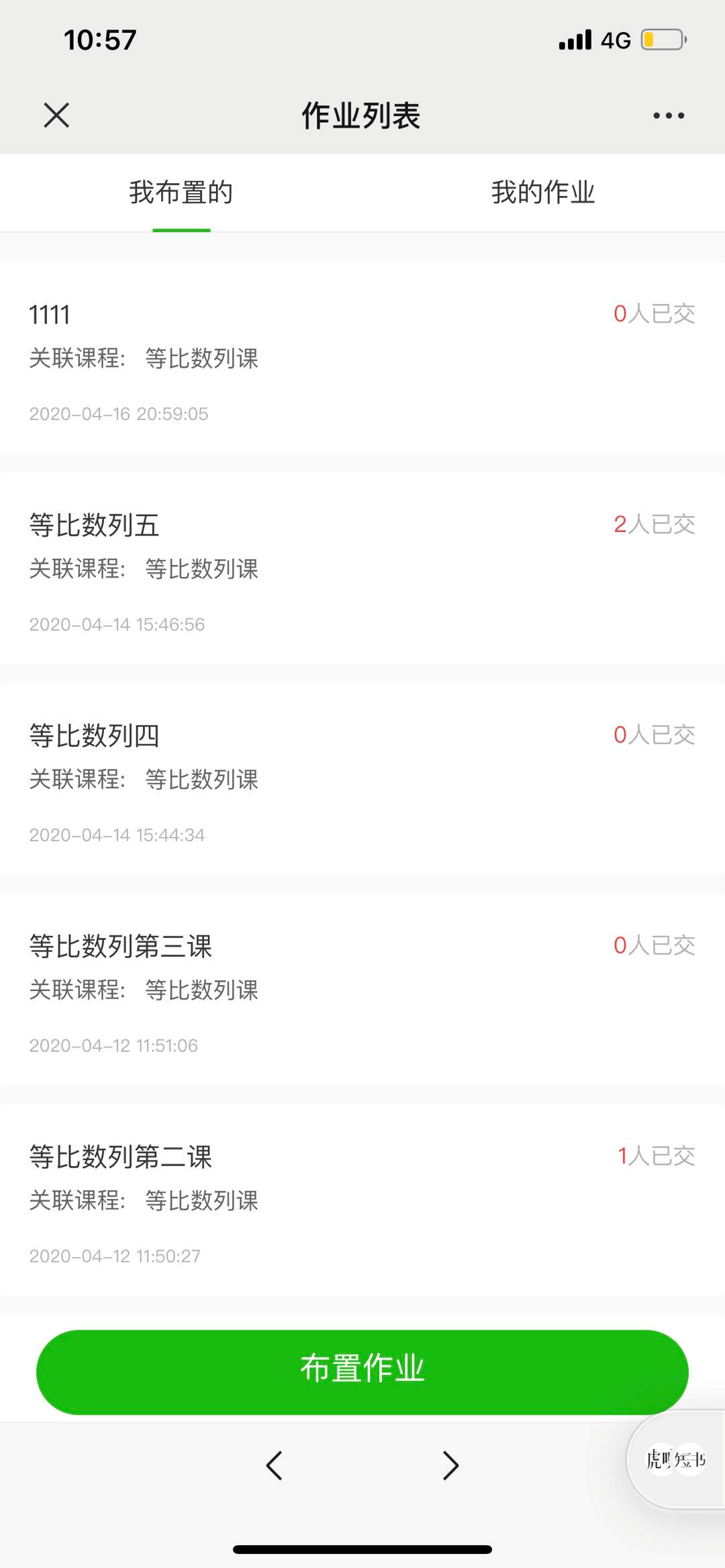Go back with the left arrow

[274, 1465]
